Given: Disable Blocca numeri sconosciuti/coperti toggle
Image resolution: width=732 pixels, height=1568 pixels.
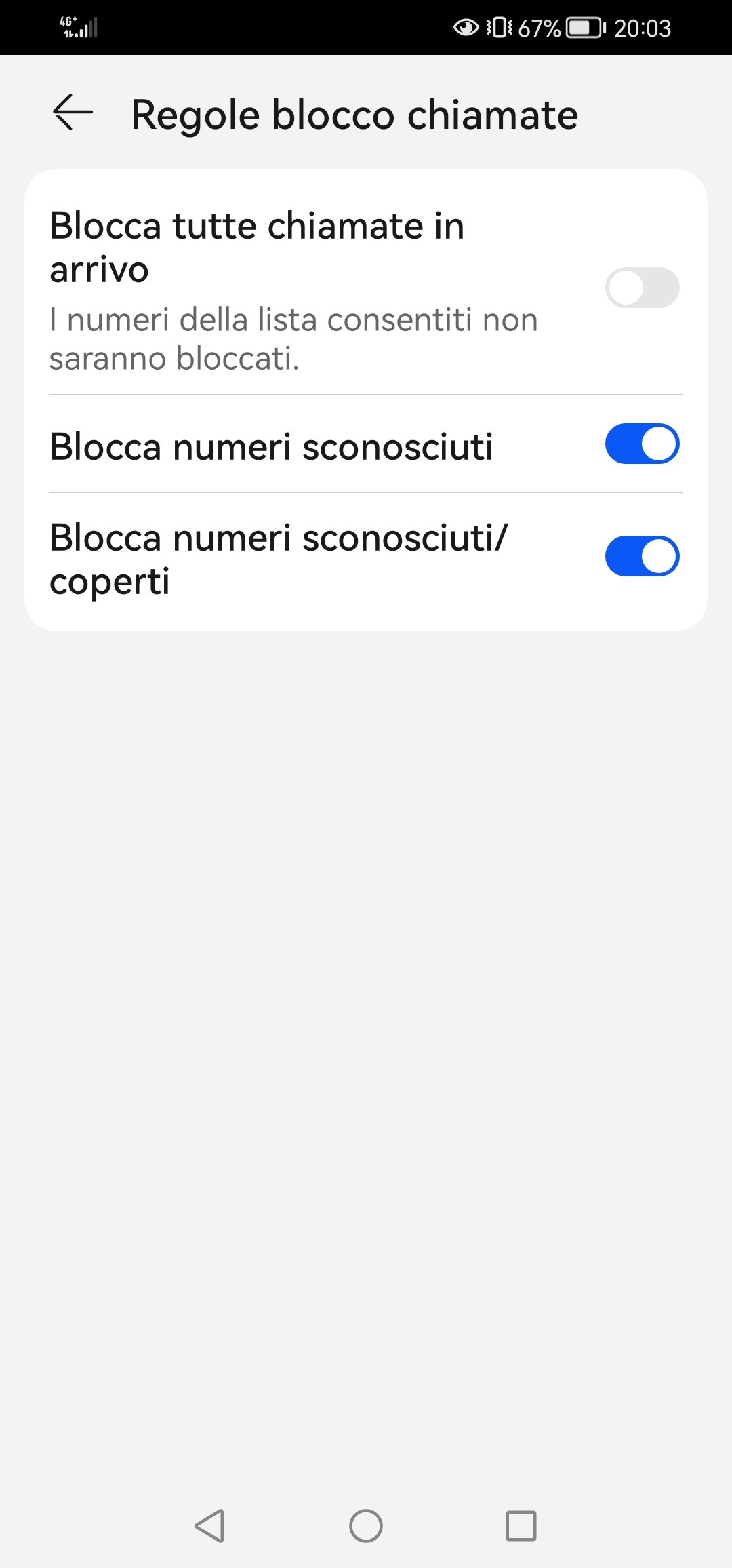Looking at the screenshot, I should tap(642, 557).
